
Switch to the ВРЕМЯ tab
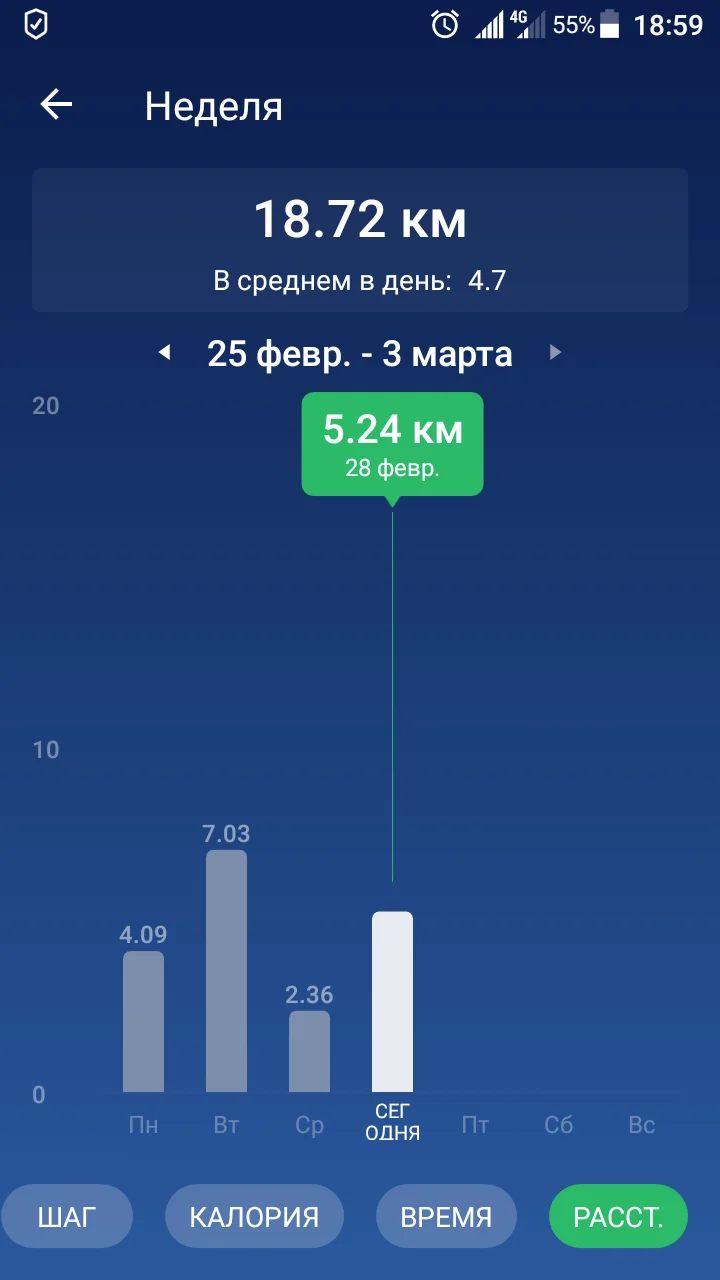[x=446, y=1216]
